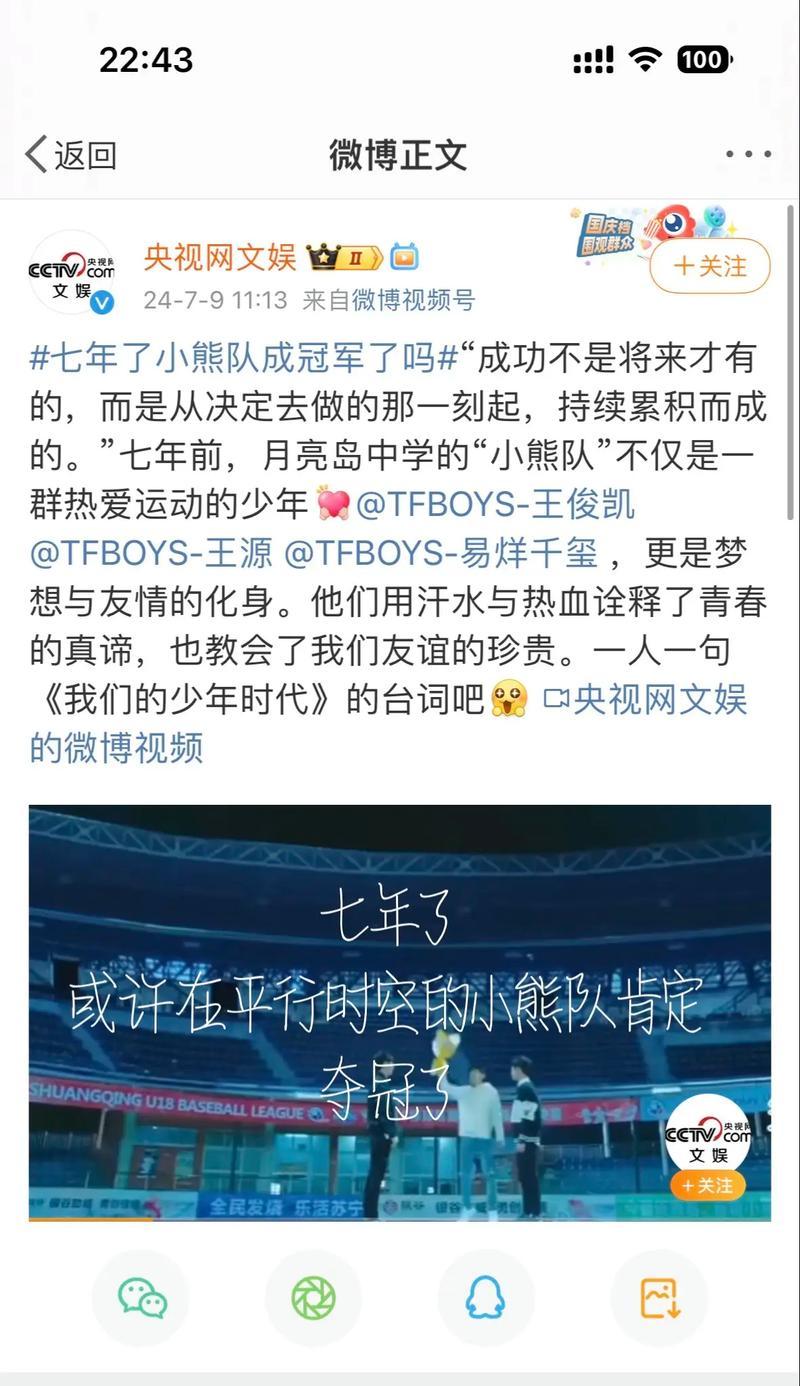
Task: Open 央视网文娱 profile avatar
Action: pos(70,272)
